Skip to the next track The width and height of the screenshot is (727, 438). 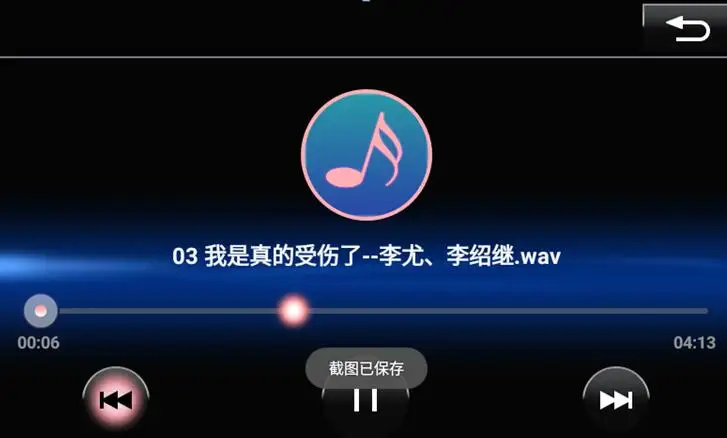(x=616, y=400)
